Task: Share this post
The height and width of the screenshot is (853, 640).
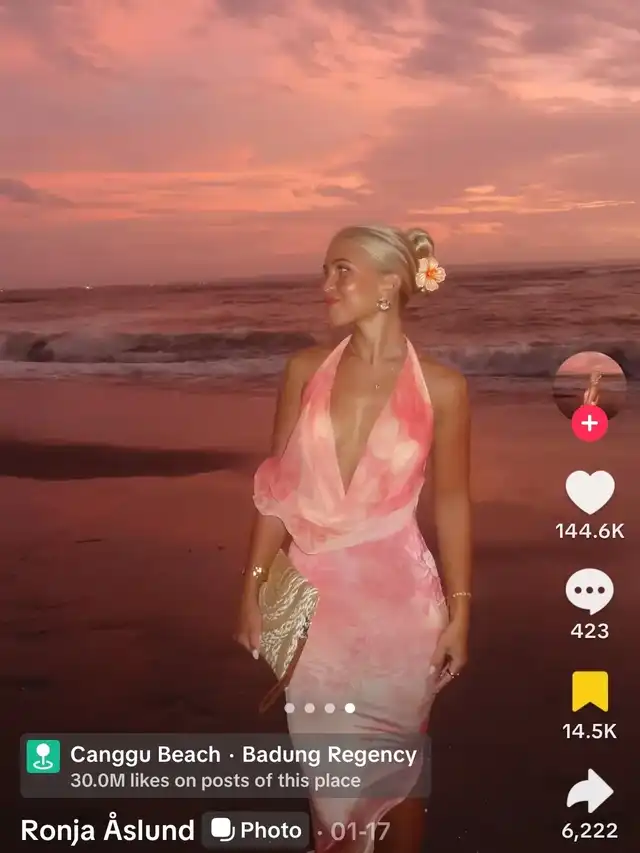Action: coord(589,791)
